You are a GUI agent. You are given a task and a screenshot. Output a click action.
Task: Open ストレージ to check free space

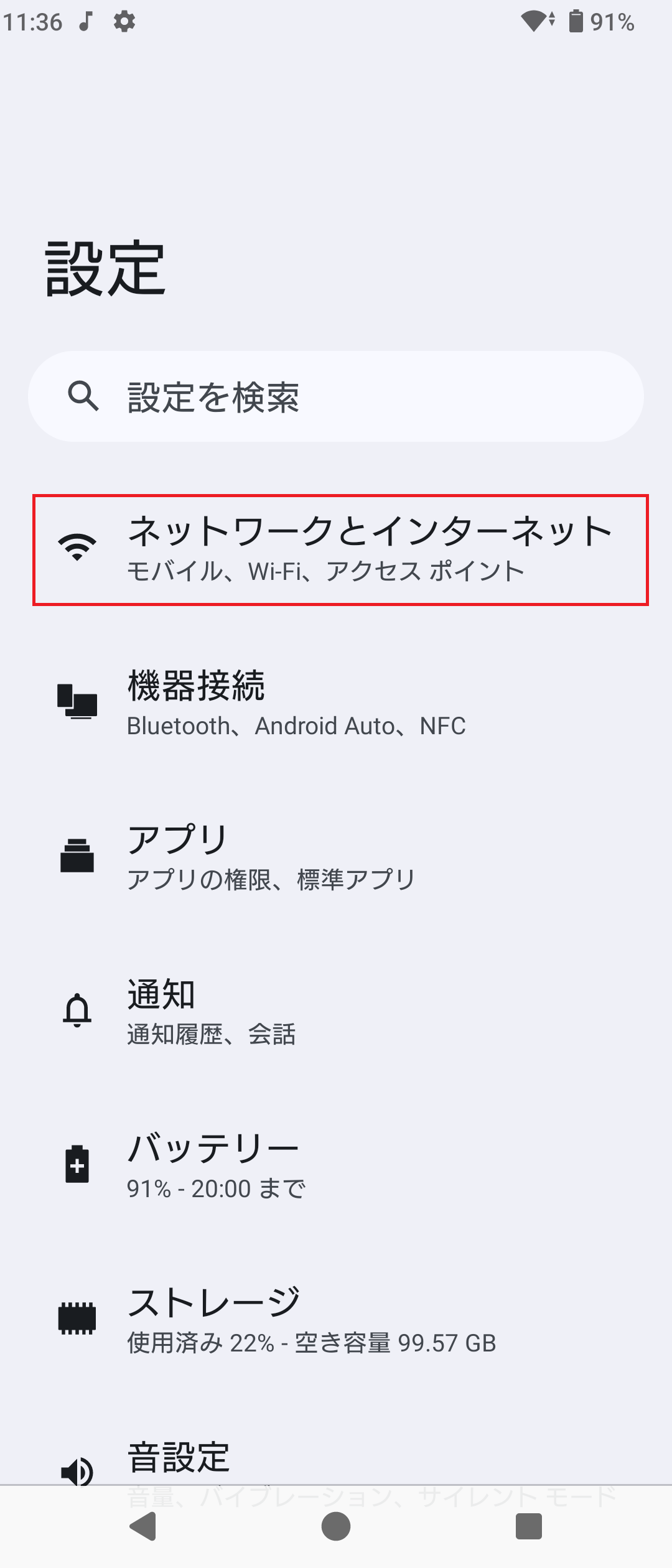tap(336, 1316)
